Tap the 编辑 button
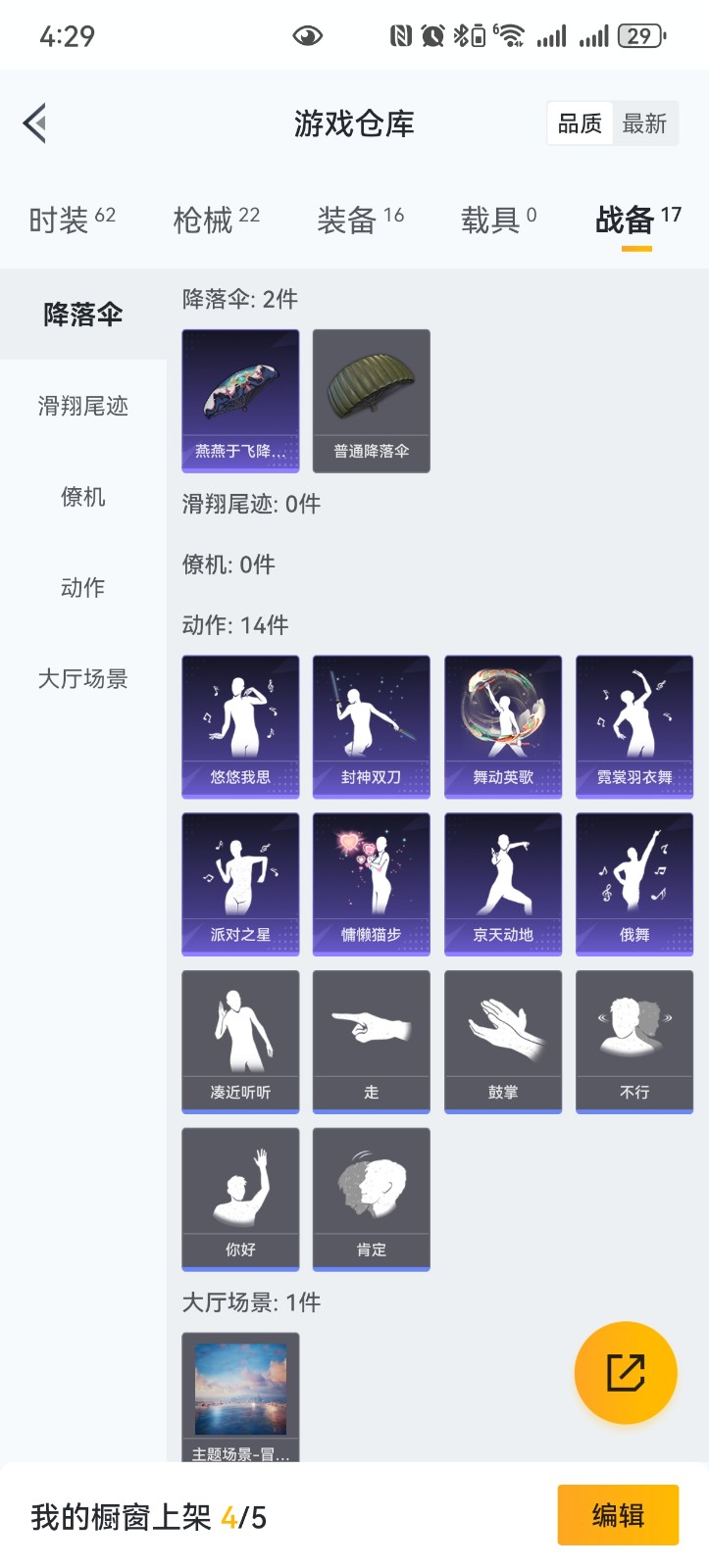709x1568 pixels. (618, 1515)
